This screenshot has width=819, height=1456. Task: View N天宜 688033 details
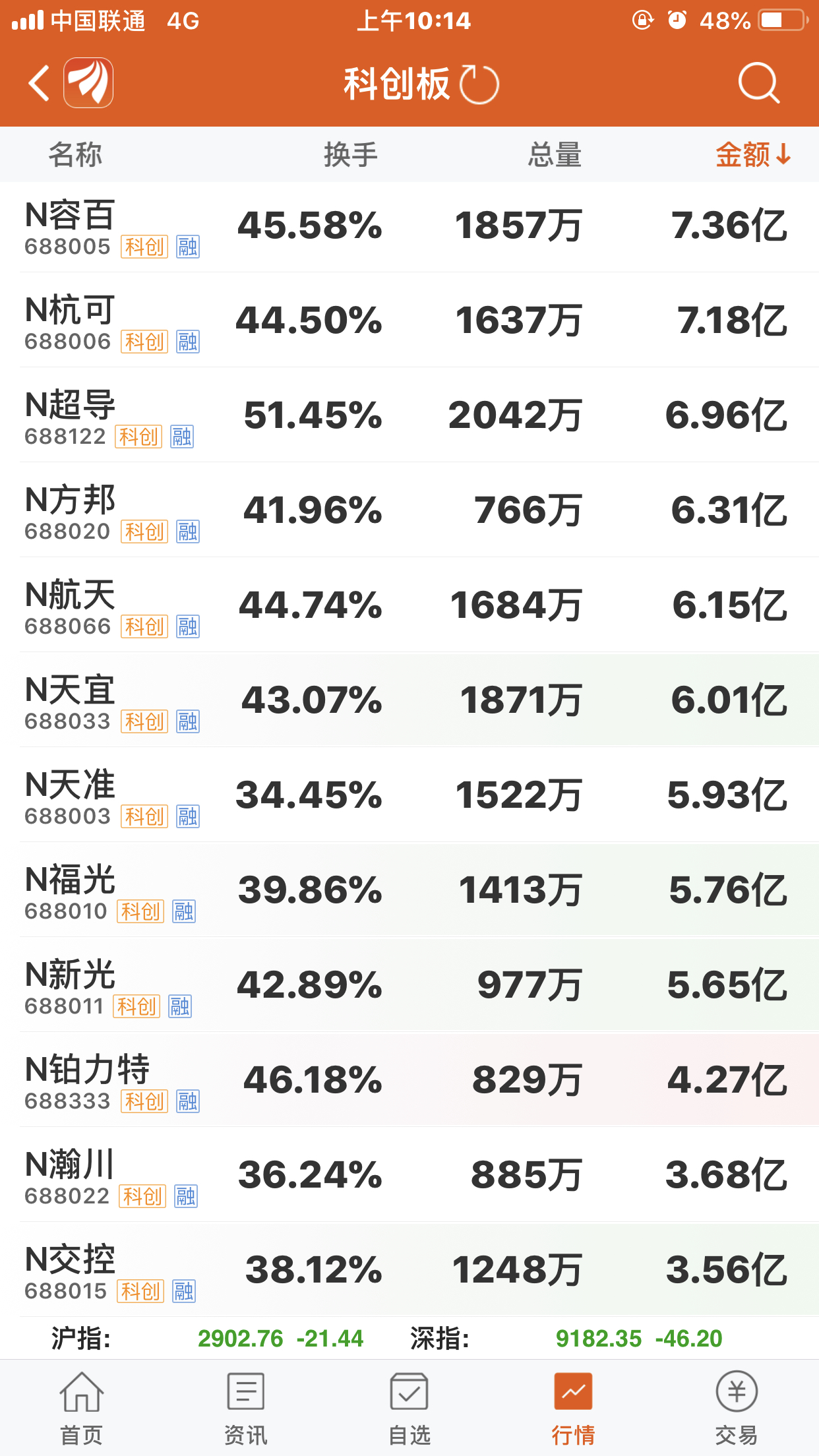coord(409,700)
